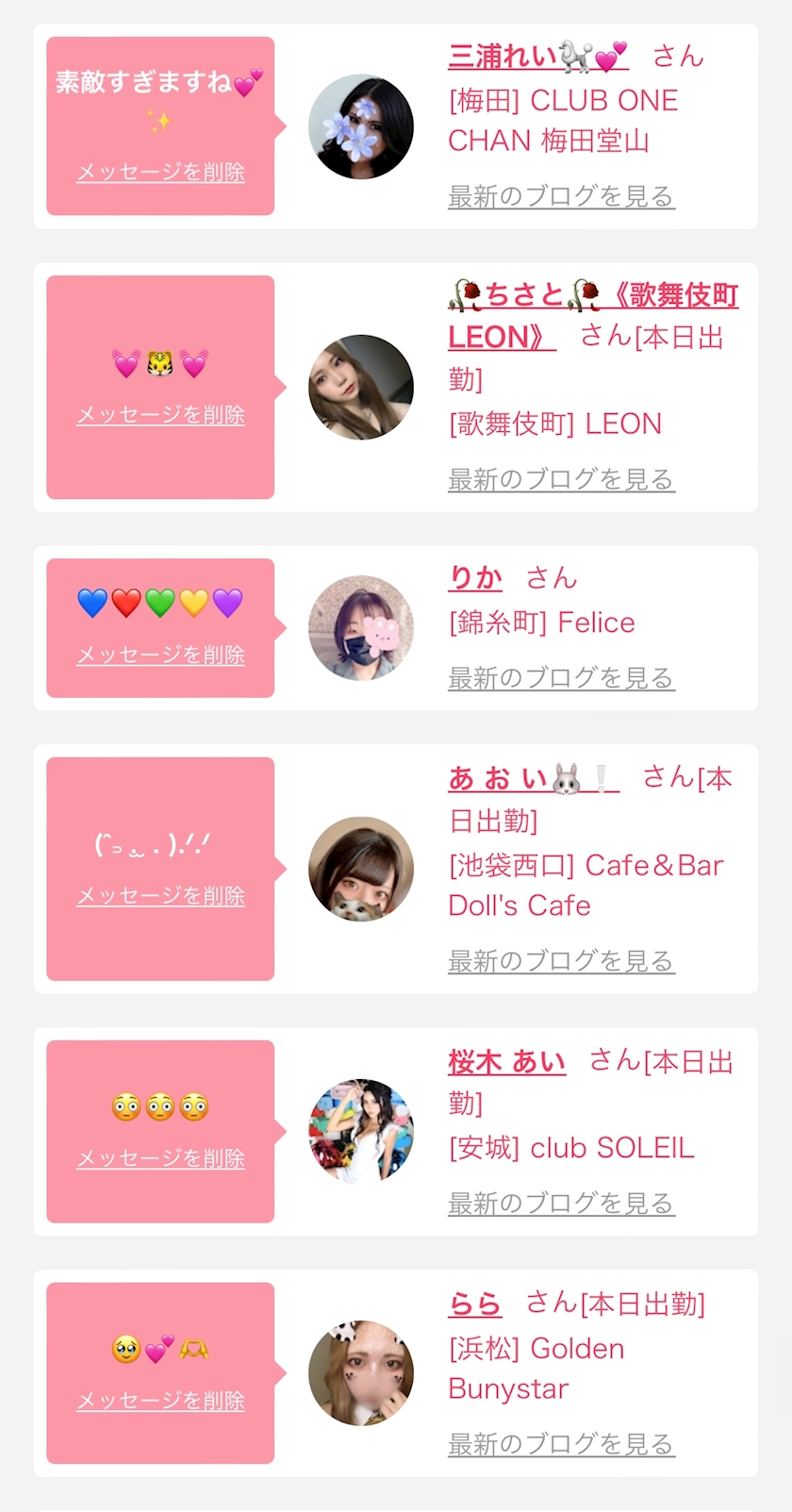This screenshot has width=792, height=1512.
Task: Delete the message sent to 桜木 あい
Action: (x=160, y=1158)
